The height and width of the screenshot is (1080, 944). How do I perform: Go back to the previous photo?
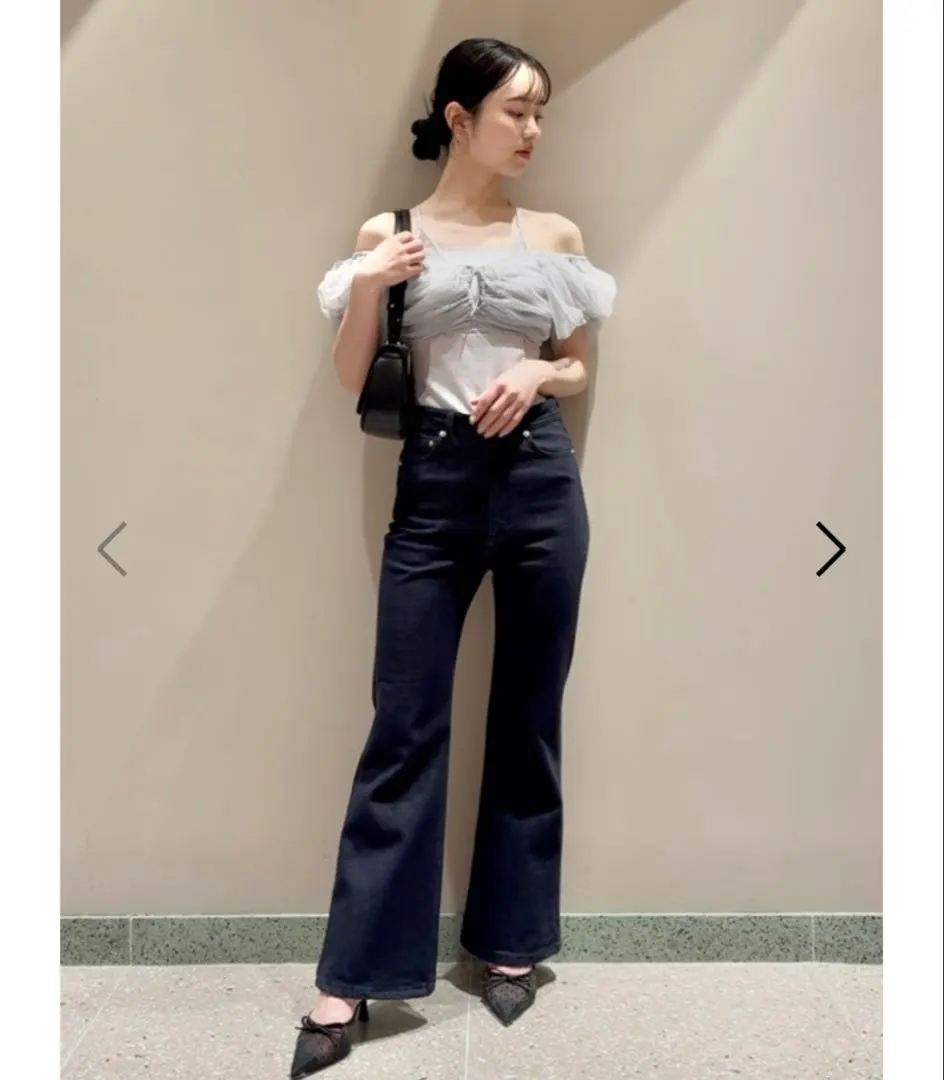(x=112, y=549)
